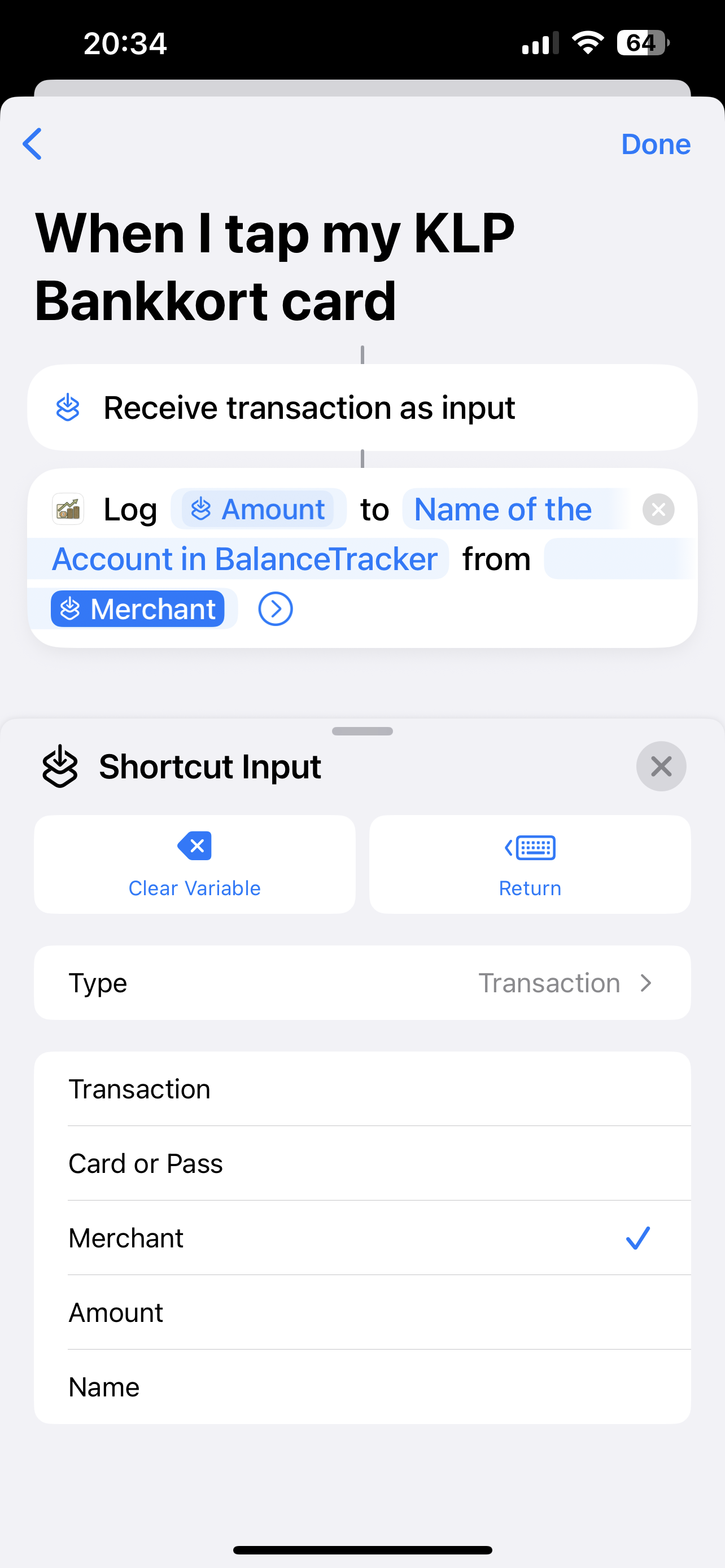Viewport: 725px width, 1568px height.
Task: Go back using the top-left arrow
Action: [32, 144]
